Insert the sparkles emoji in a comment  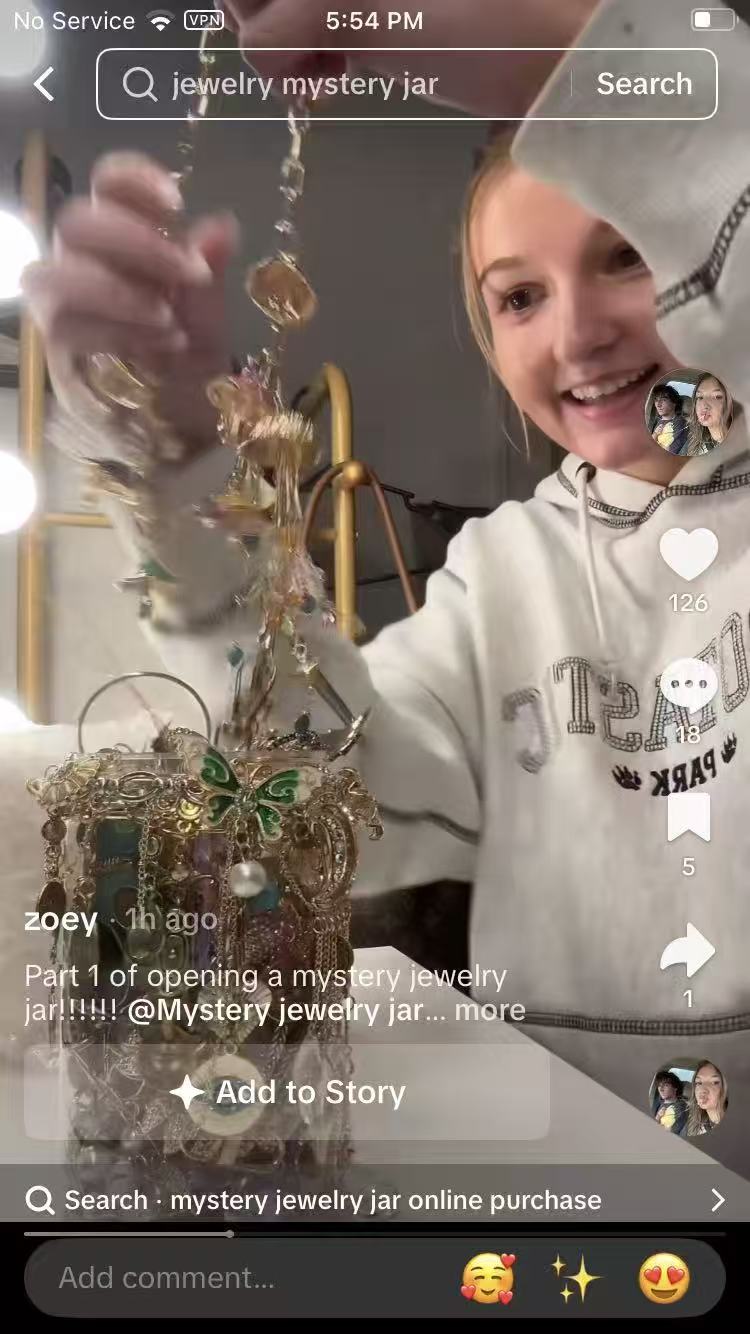point(576,1278)
